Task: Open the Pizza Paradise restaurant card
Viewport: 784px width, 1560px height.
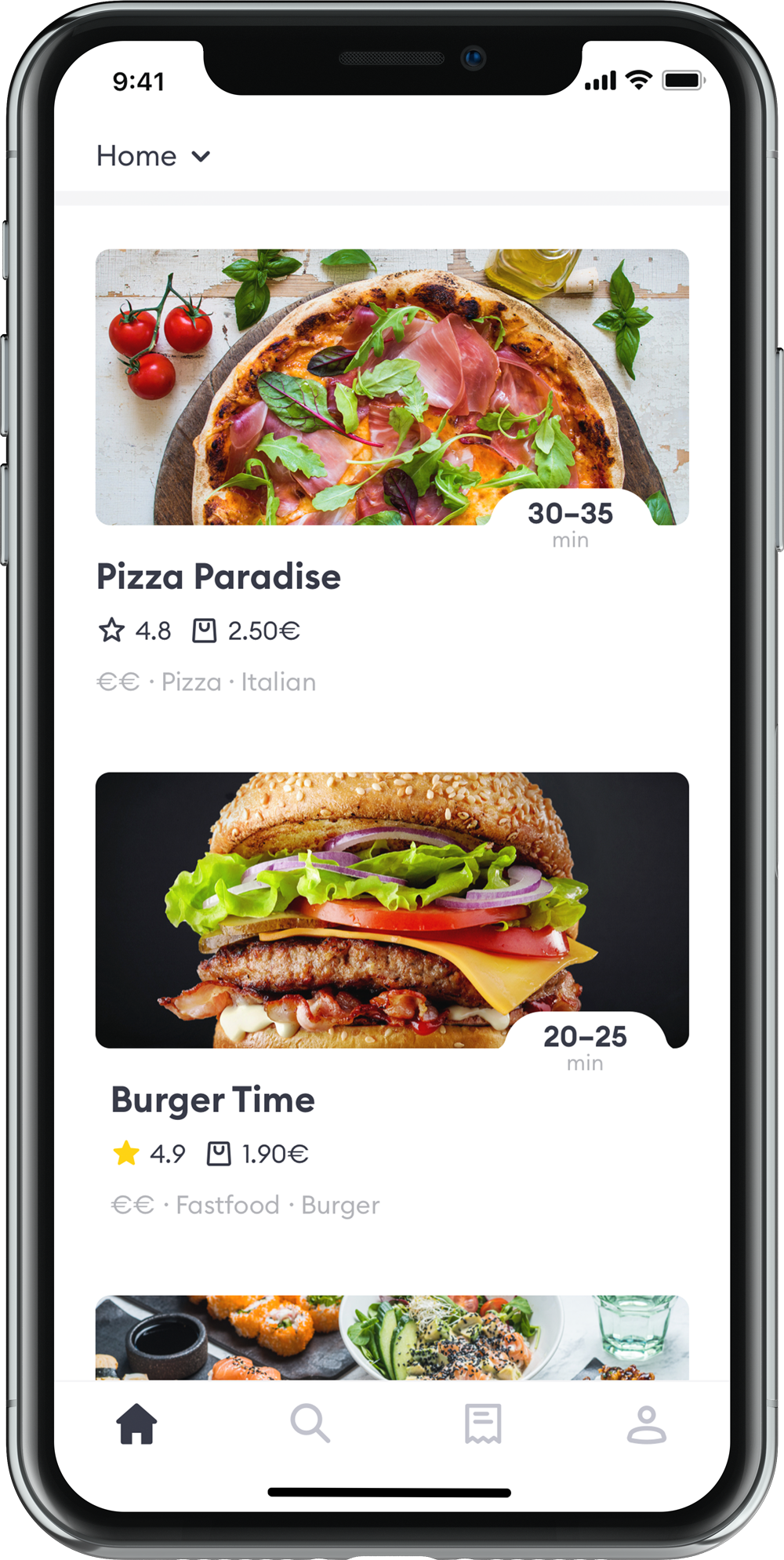Action: pyautogui.click(x=392, y=472)
